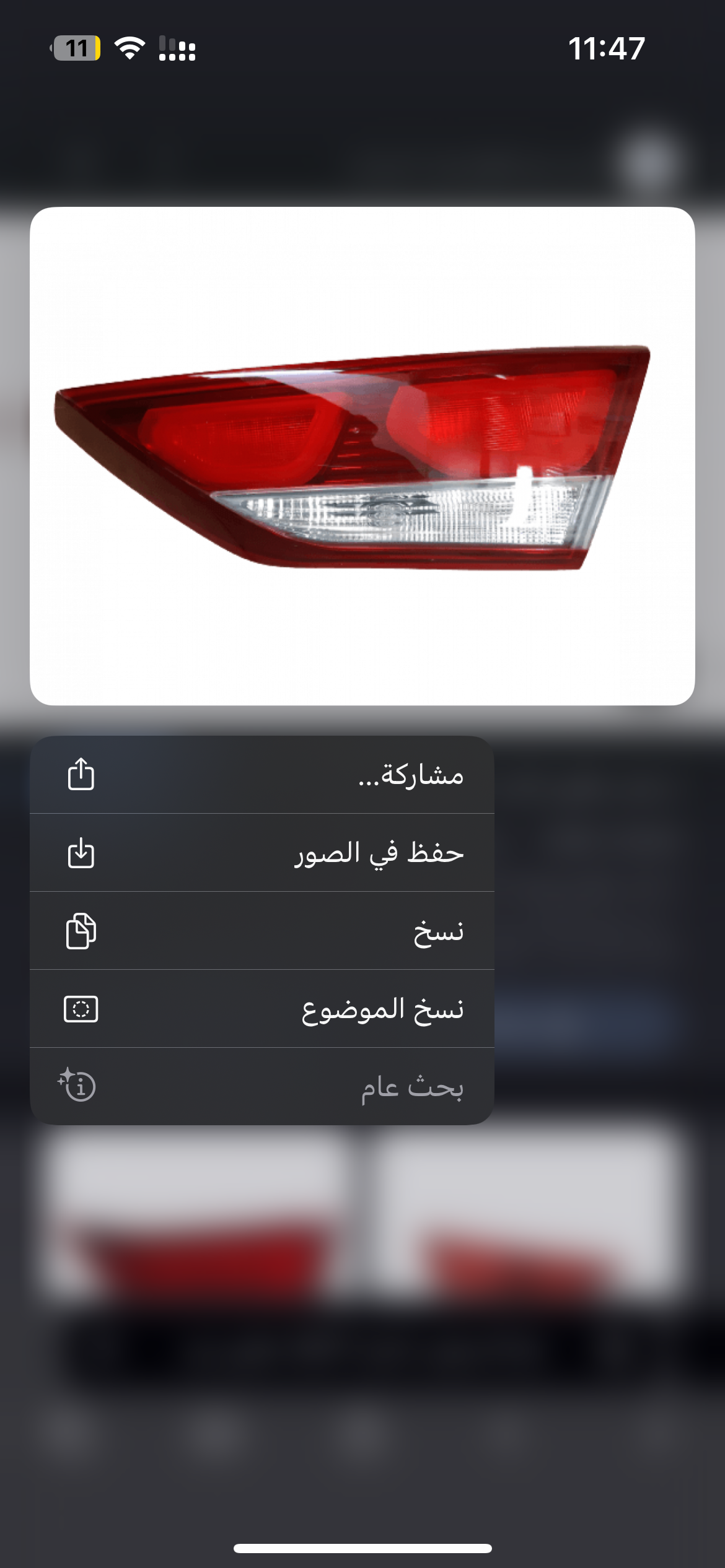Open the tail light image preview
This screenshot has height=1568, width=725.
pyautogui.click(x=362, y=456)
